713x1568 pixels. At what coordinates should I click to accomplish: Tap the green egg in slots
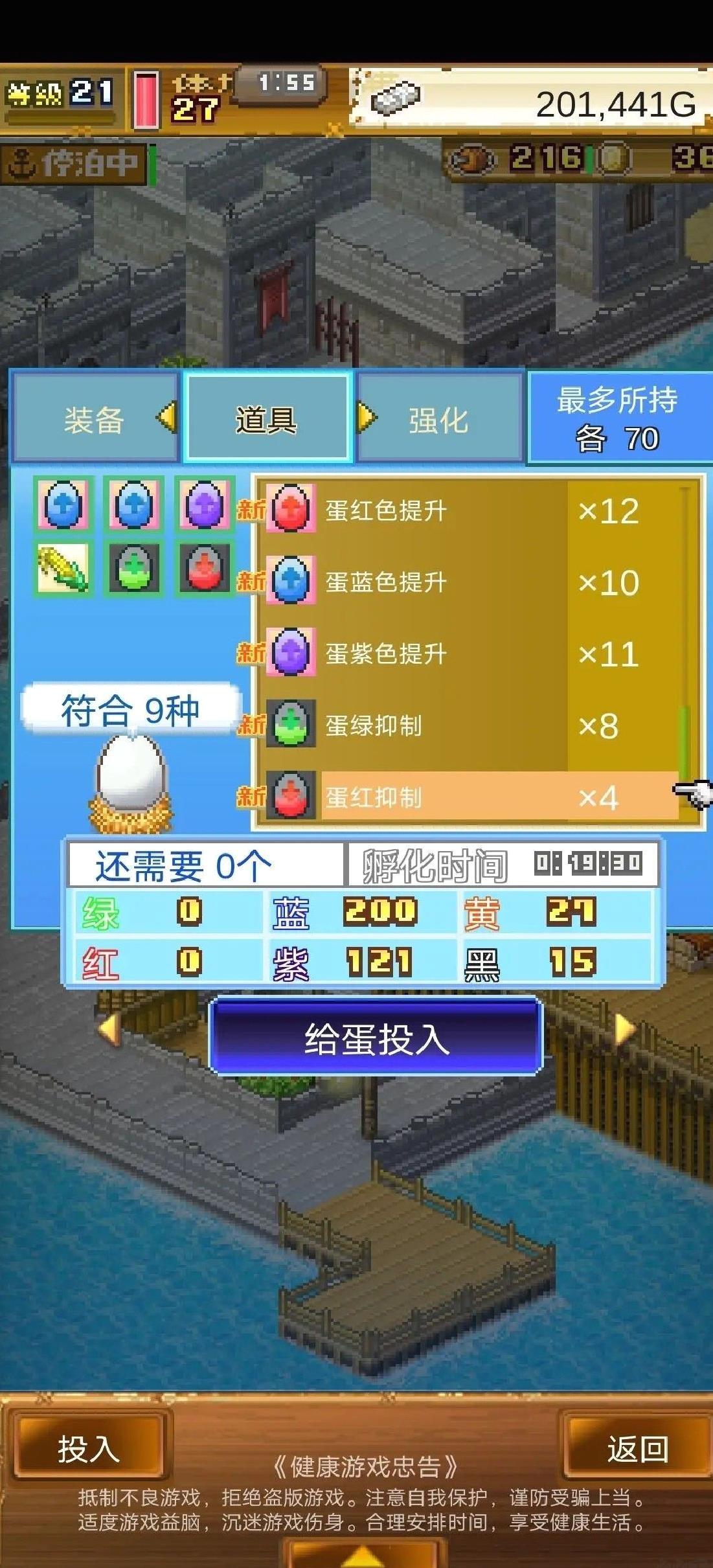pos(133,568)
